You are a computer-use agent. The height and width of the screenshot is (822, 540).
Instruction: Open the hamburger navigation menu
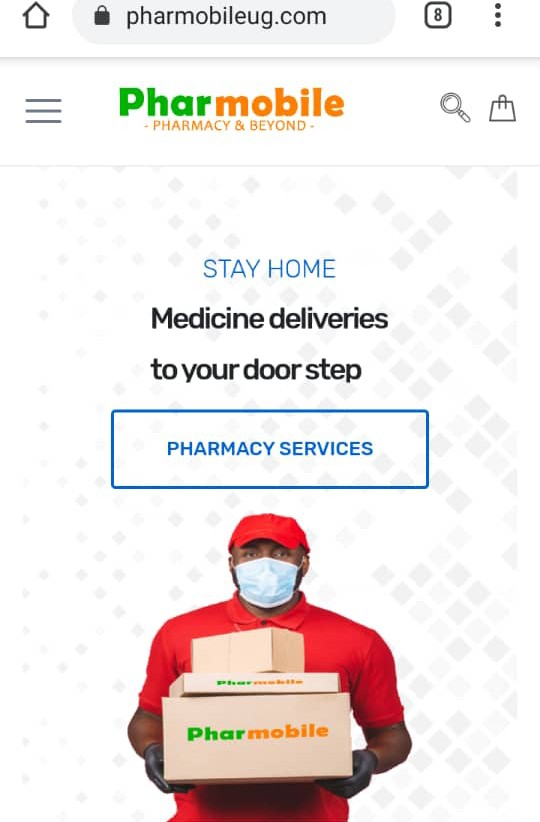(x=44, y=111)
